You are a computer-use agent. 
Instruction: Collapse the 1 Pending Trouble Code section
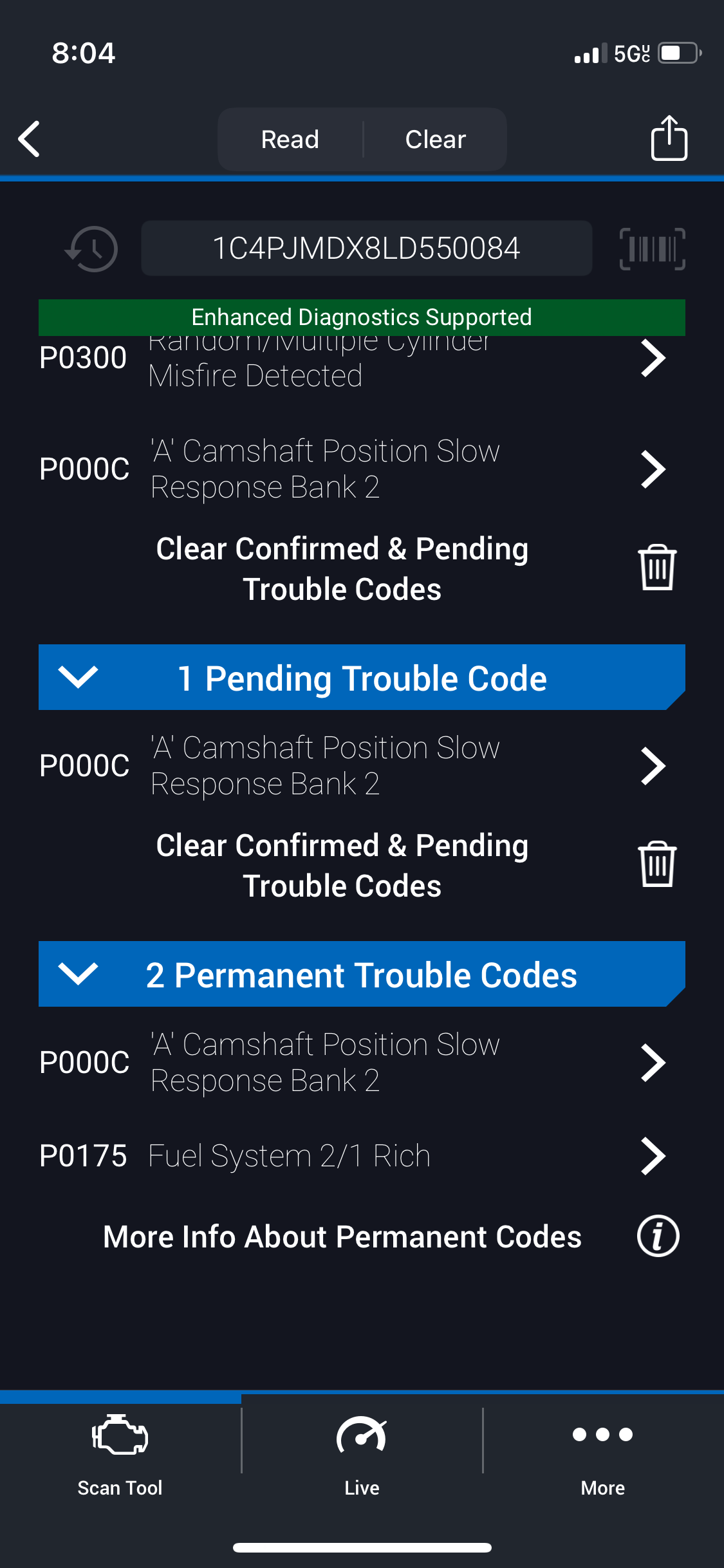click(362, 678)
